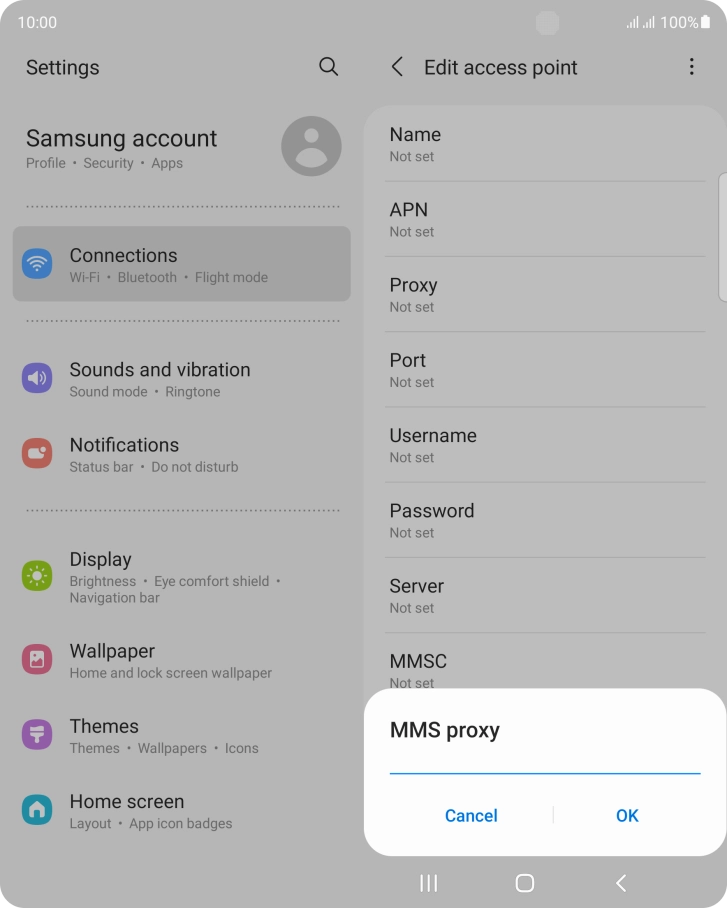Image resolution: width=727 pixels, height=908 pixels.
Task: Go back from Edit access point
Action: [398, 67]
